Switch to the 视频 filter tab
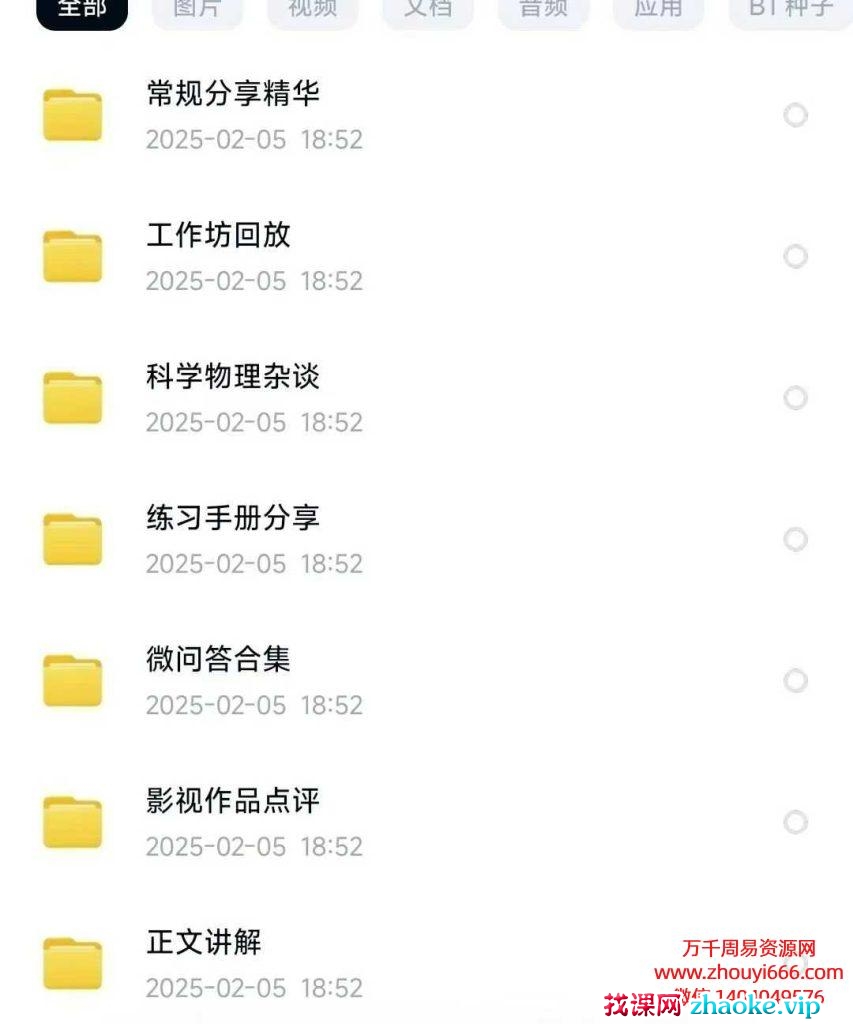This screenshot has height=1024, width=853. coord(313,10)
